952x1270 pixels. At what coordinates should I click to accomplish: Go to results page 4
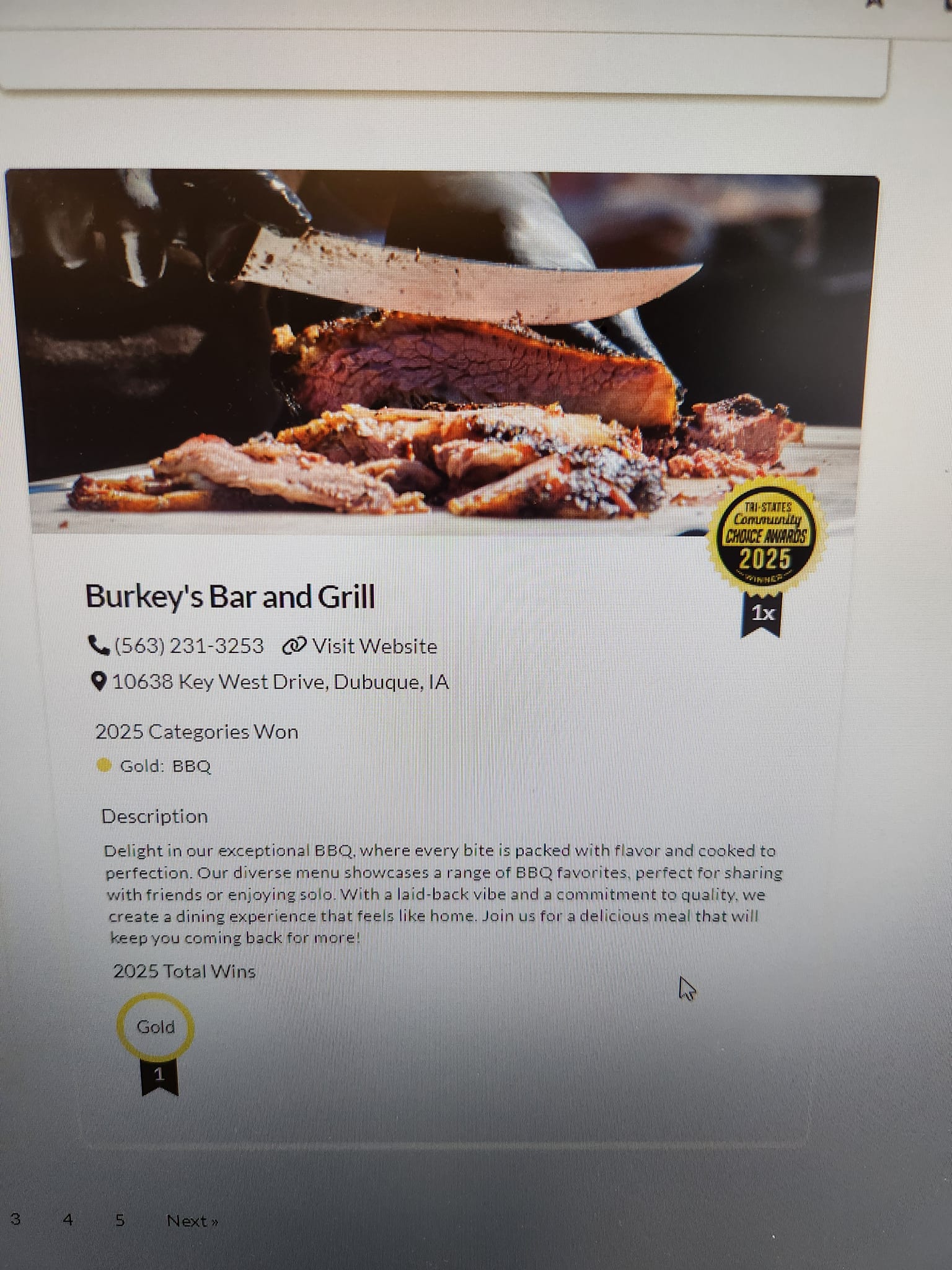(68, 1220)
